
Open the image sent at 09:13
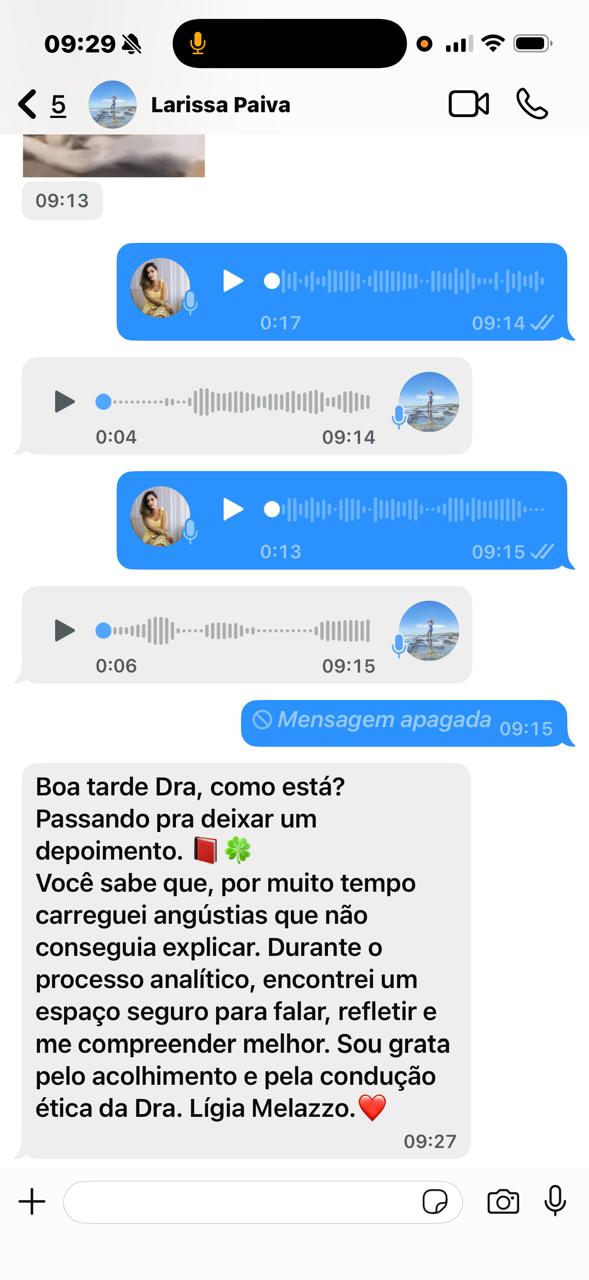(113, 155)
